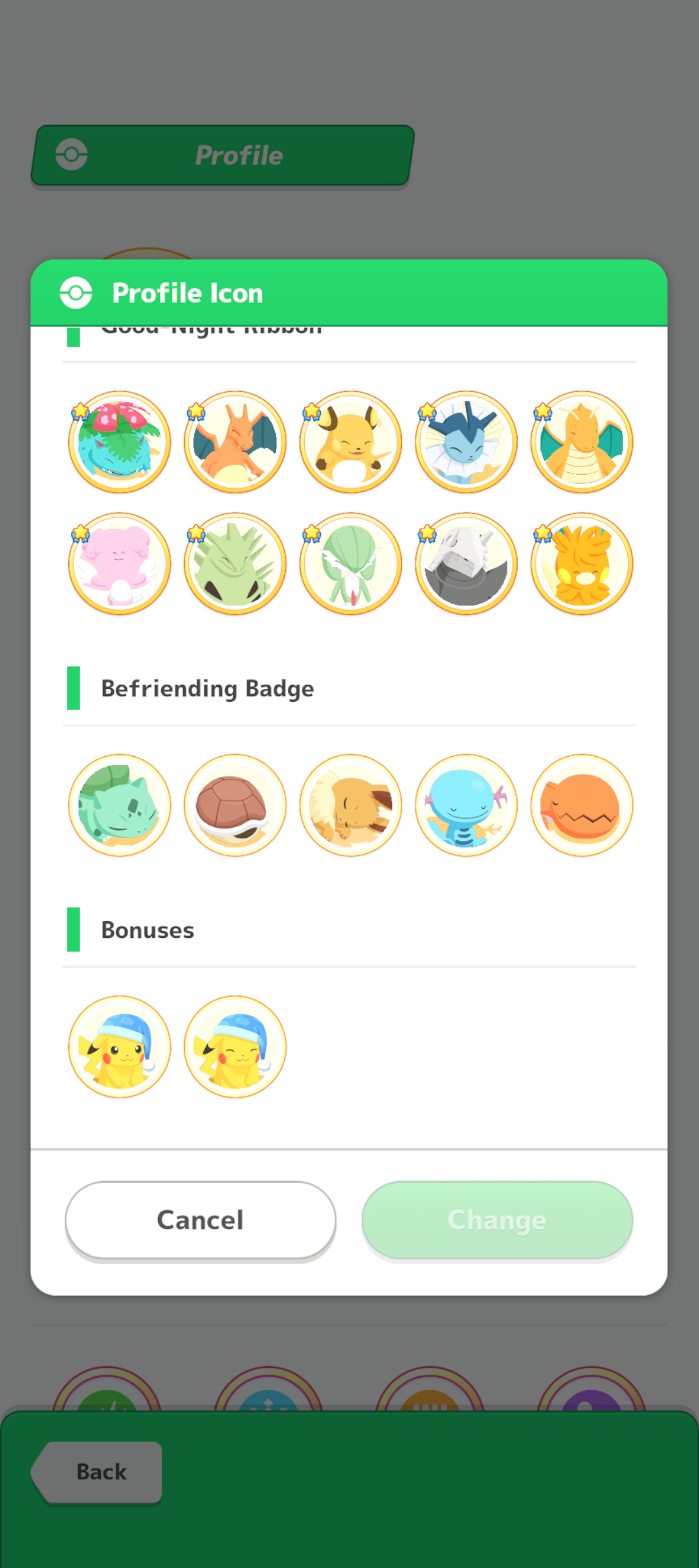Choose the Gardevoir profile icon

click(x=351, y=563)
